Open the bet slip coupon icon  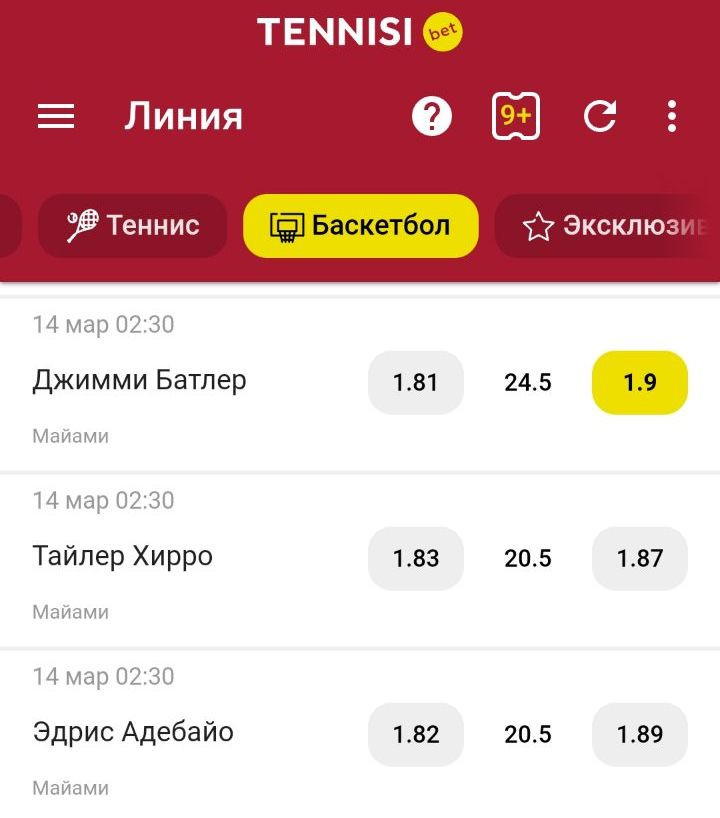pos(516,117)
